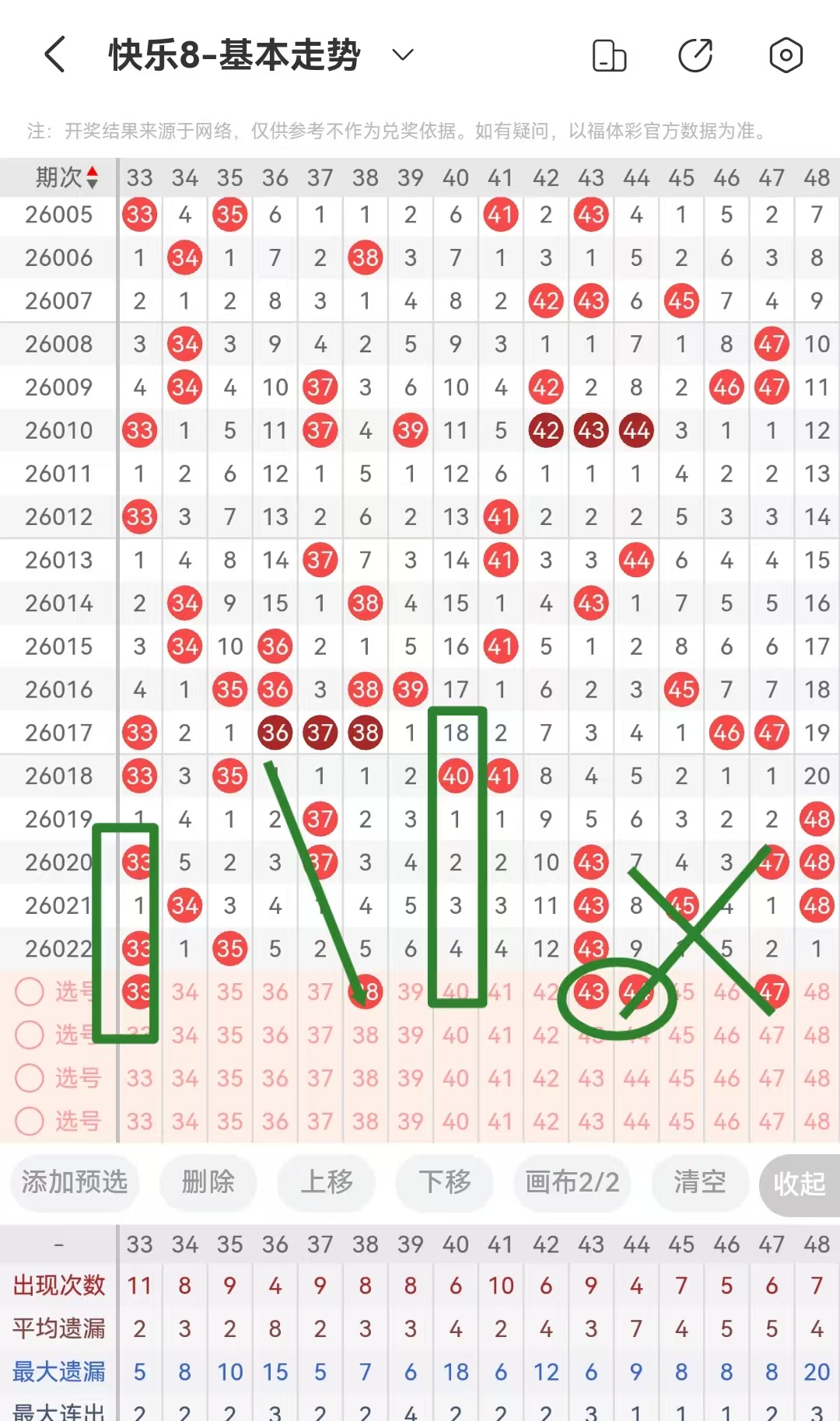Collapse the toolbar with 收起
The height and width of the screenshot is (1421, 840).
point(799,1185)
